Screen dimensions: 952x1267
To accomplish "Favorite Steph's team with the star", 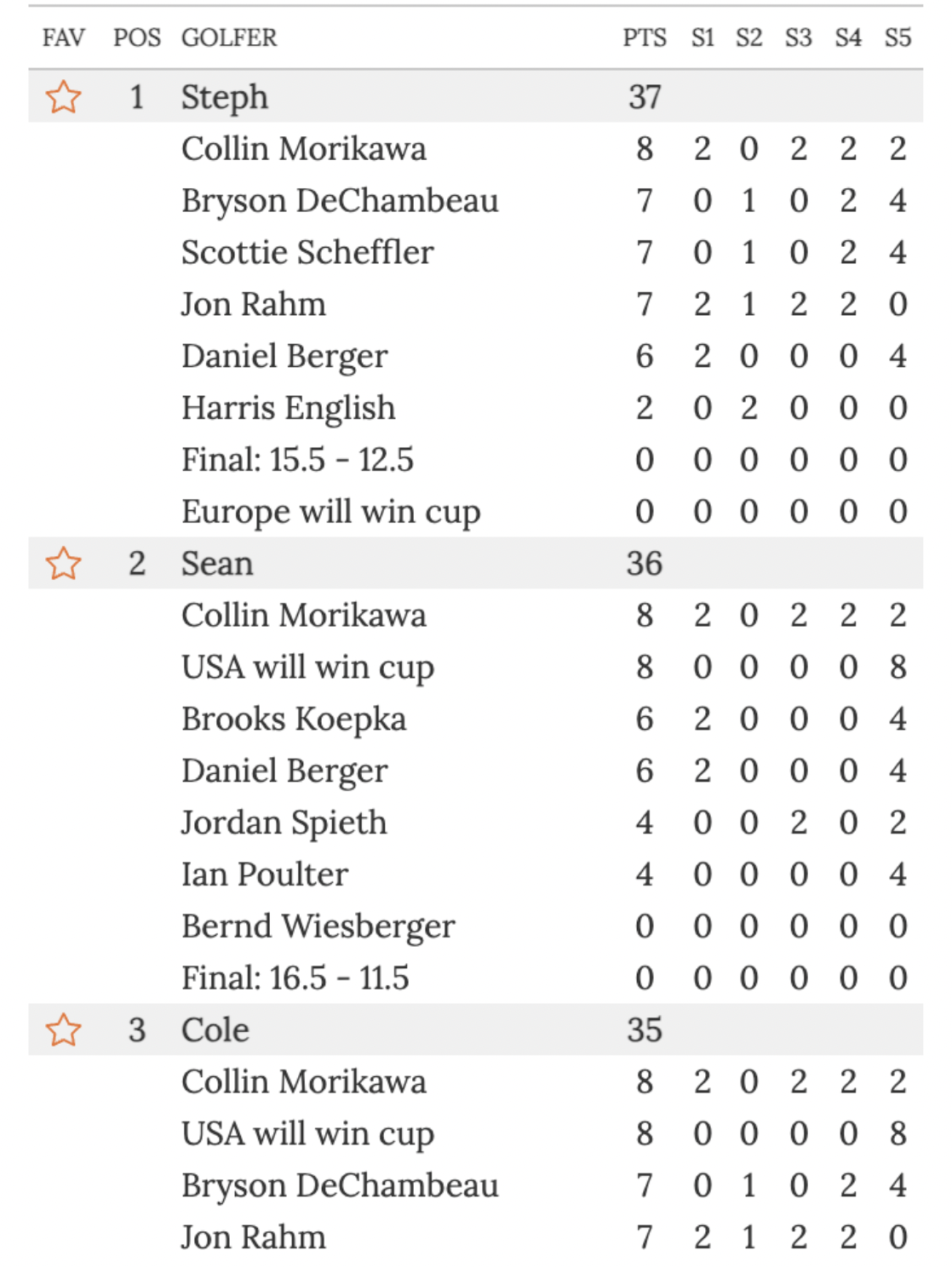I will tap(63, 97).
